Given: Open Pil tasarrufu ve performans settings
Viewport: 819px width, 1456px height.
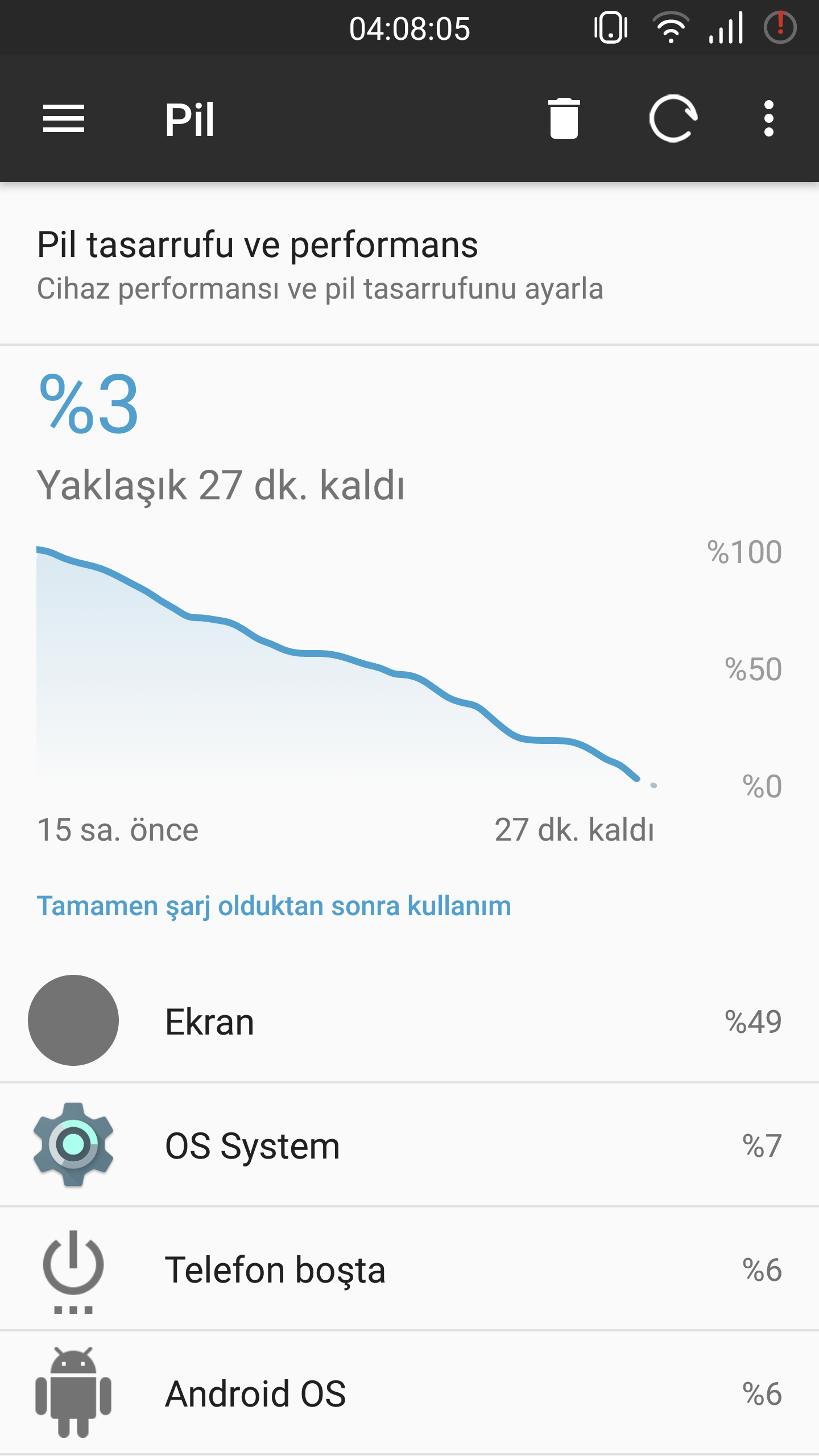Looking at the screenshot, I should 409,265.
